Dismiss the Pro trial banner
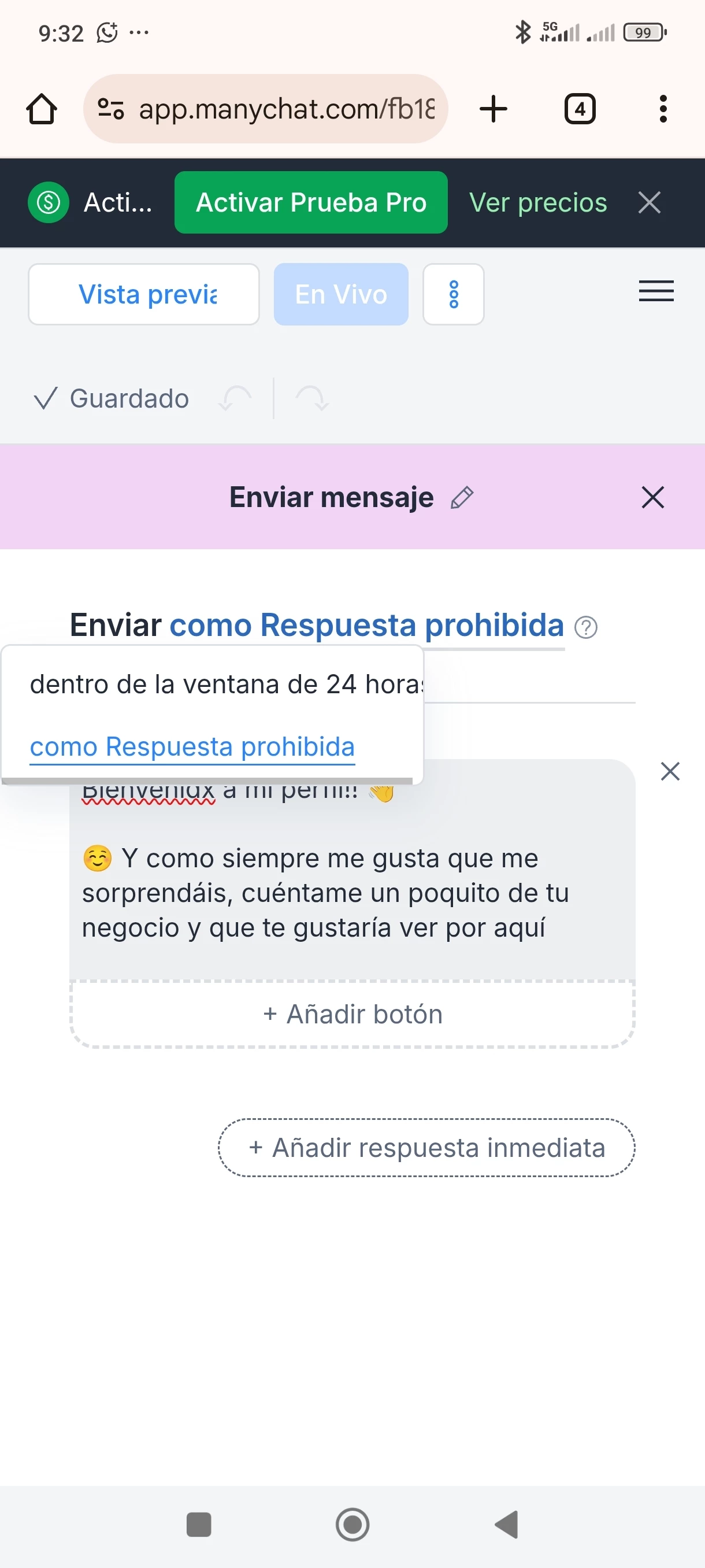Viewport: 705px width, 1568px height. pos(649,203)
